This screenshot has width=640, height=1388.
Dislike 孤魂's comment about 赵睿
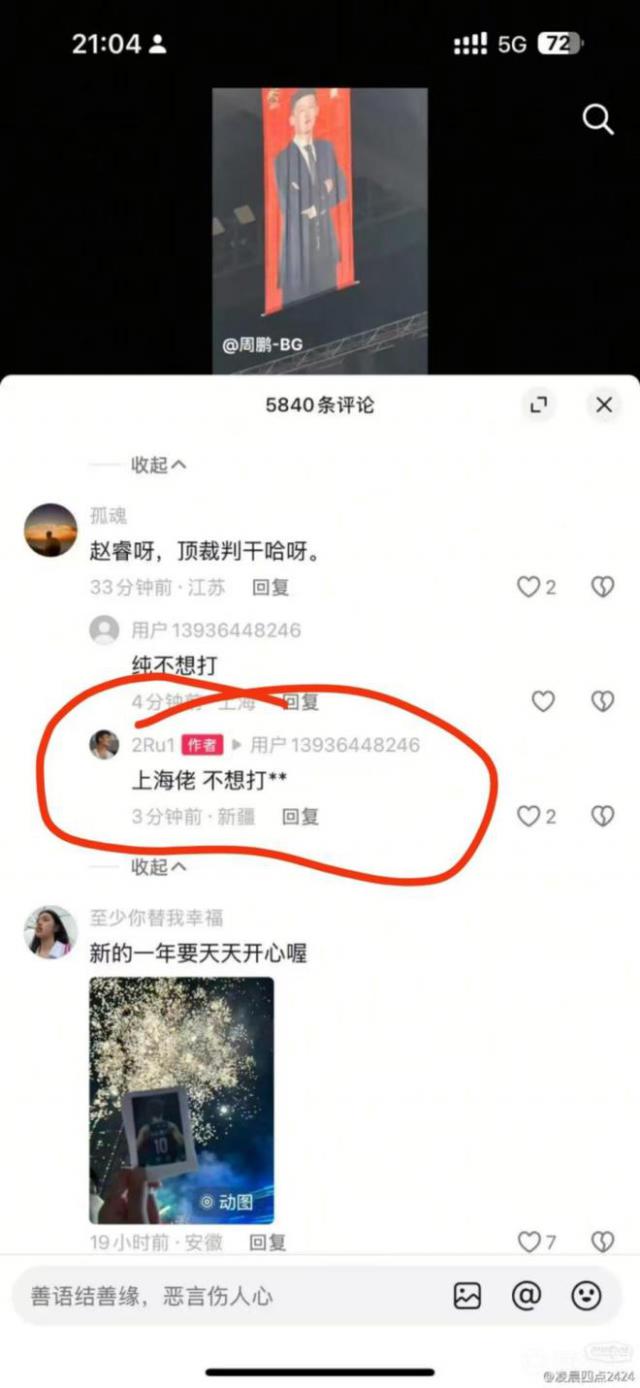click(602, 587)
